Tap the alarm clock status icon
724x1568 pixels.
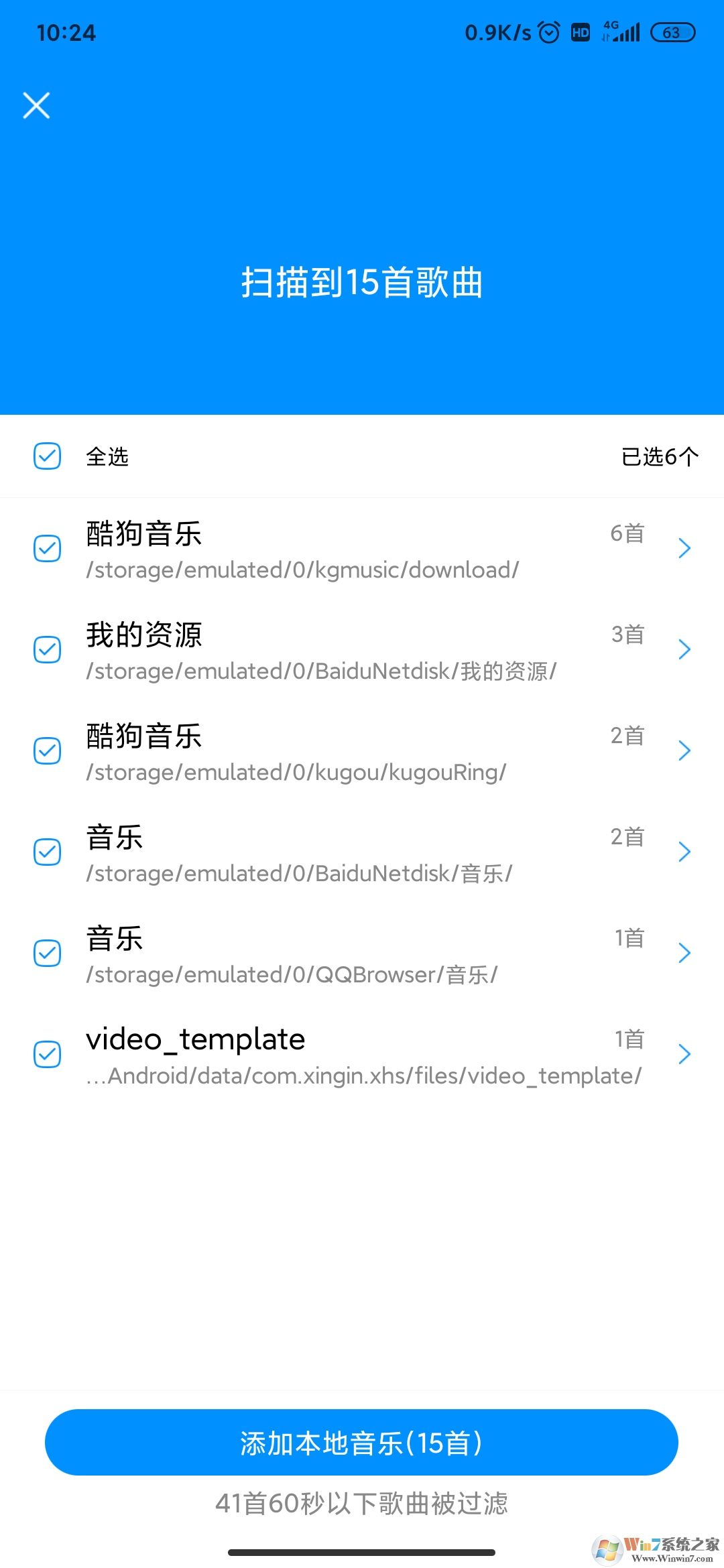tap(548, 31)
